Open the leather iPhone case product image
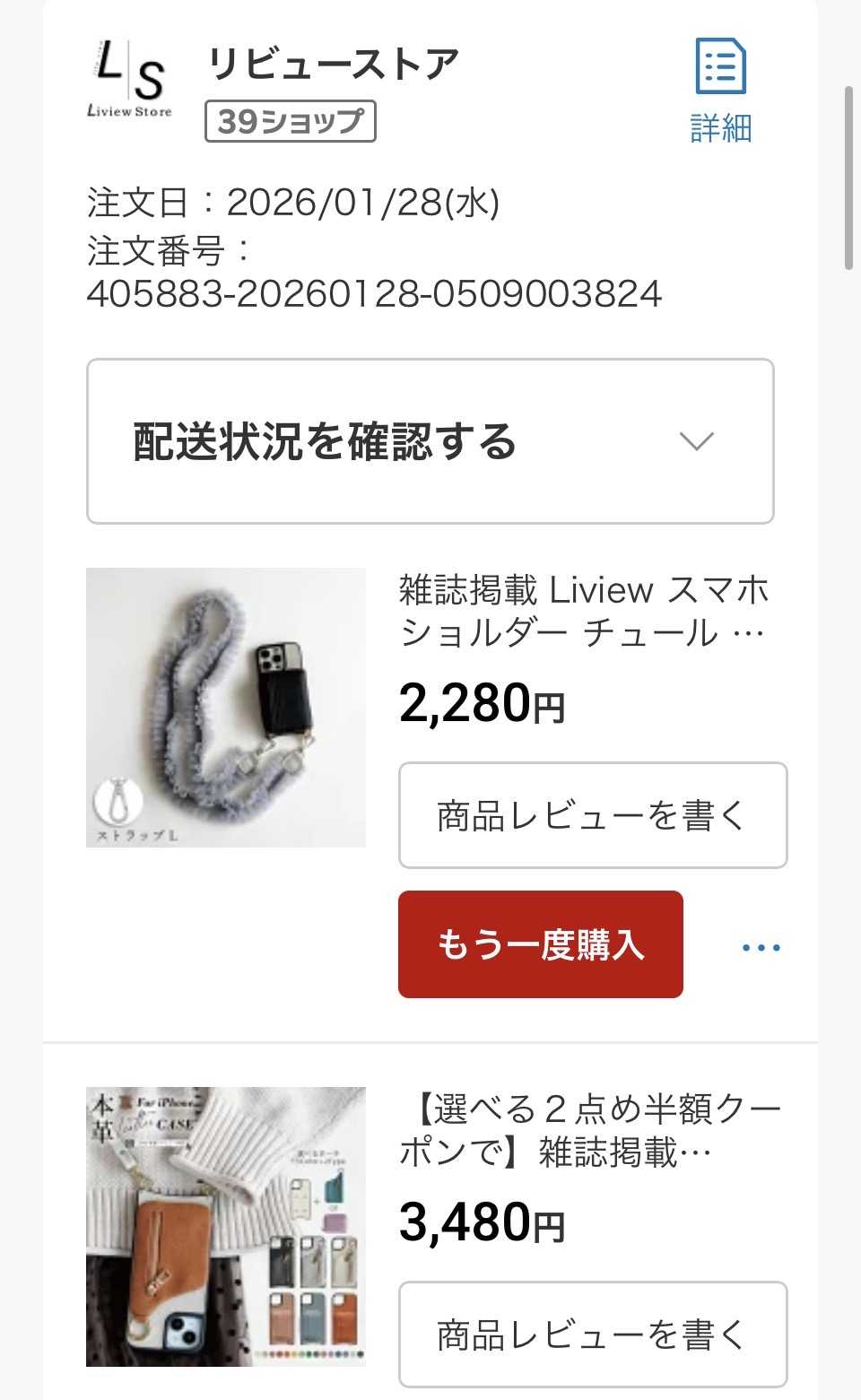Screen dimensions: 861x1400 226,1226
